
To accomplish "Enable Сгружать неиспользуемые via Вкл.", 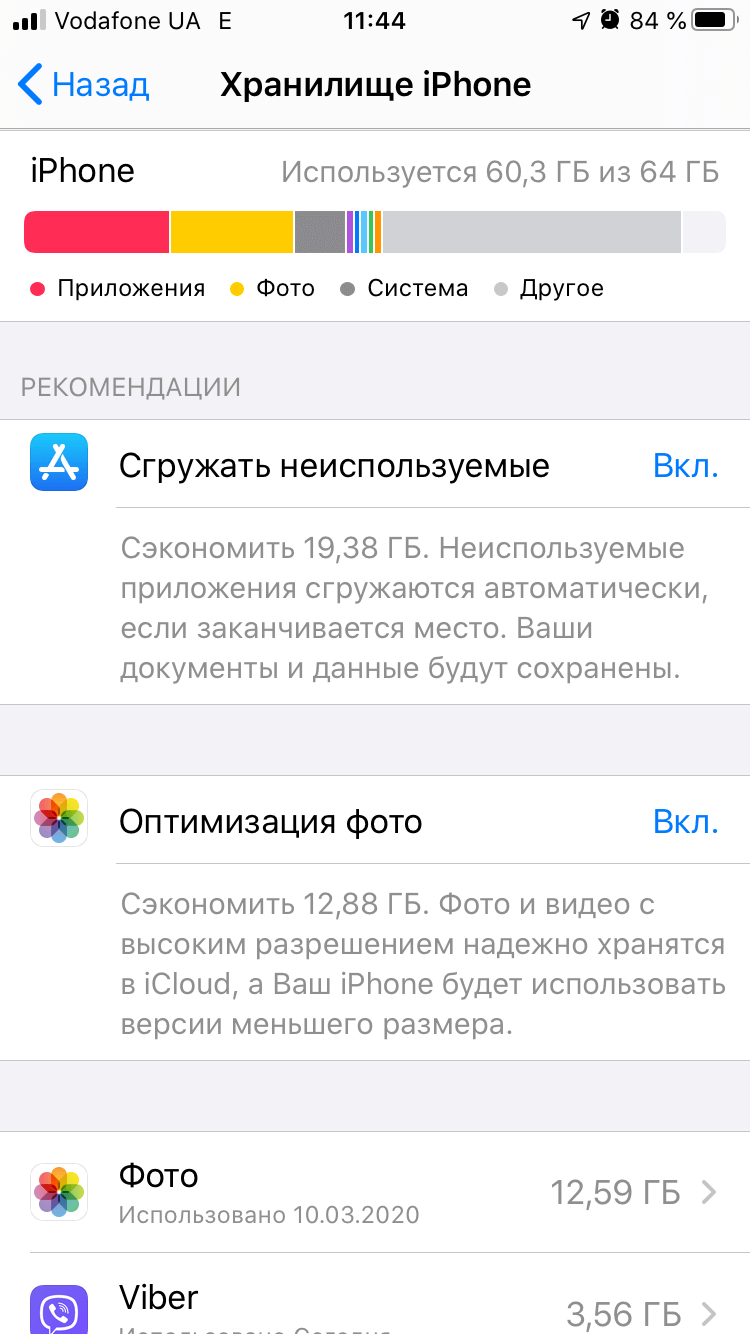I will pyautogui.click(x=685, y=466).
